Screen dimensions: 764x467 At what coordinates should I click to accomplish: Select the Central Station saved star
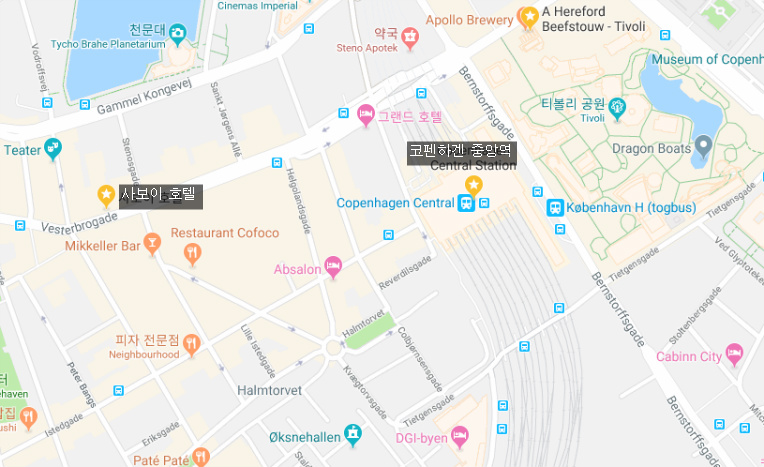pyautogui.click(x=474, y=184)
